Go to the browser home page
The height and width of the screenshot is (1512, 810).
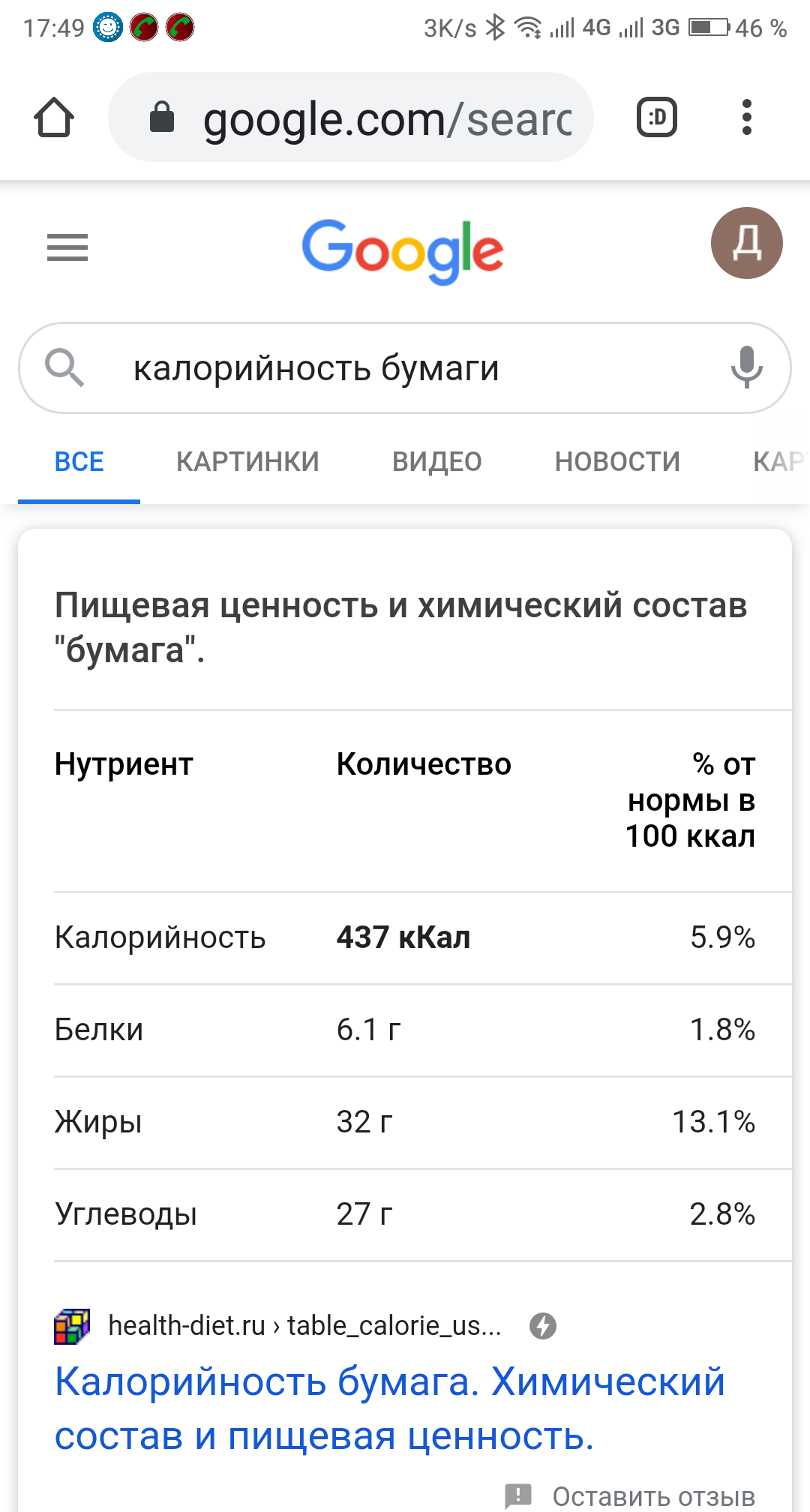tap(54, 118)
